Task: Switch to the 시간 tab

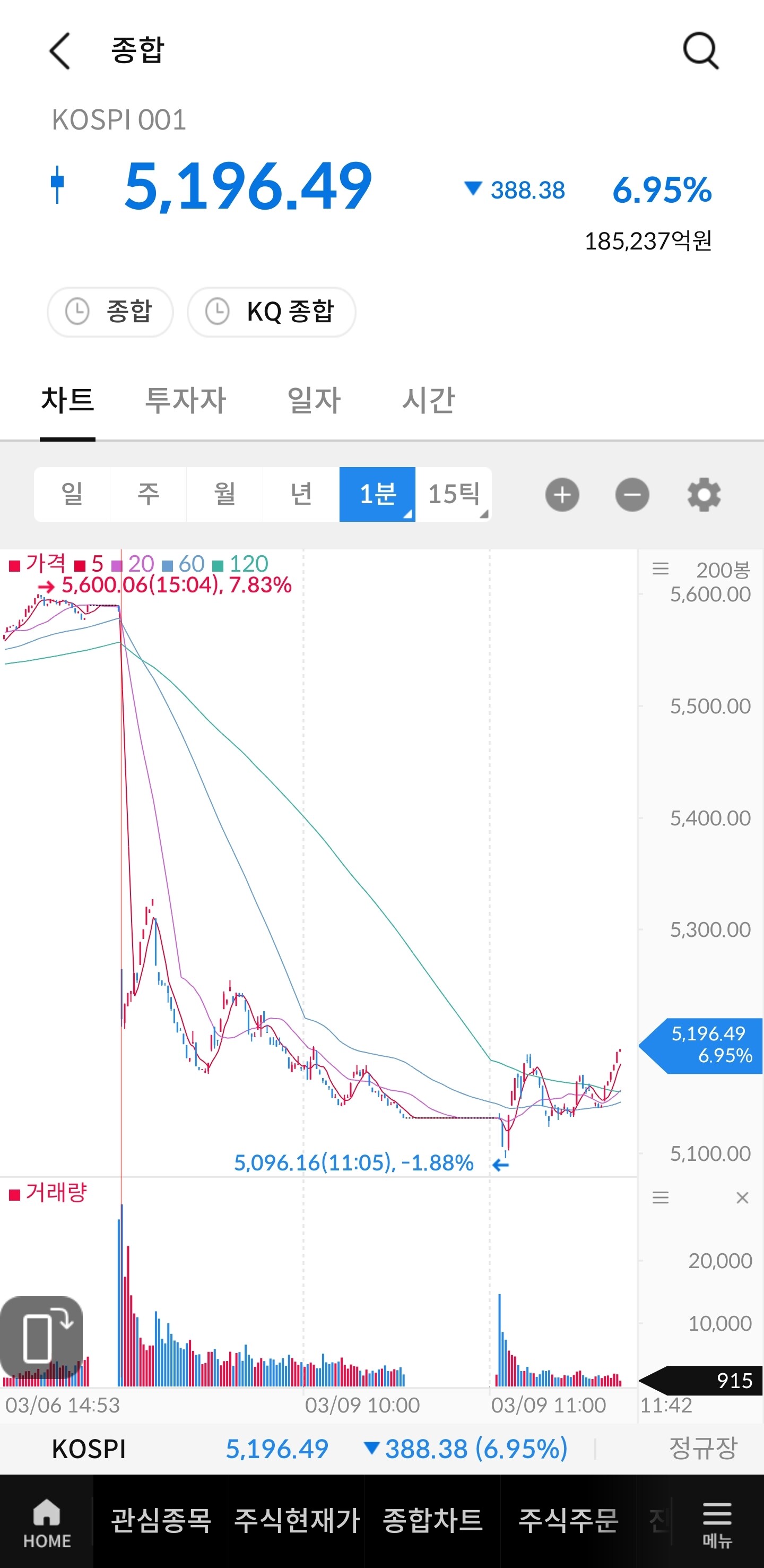Action: [428, 400]
